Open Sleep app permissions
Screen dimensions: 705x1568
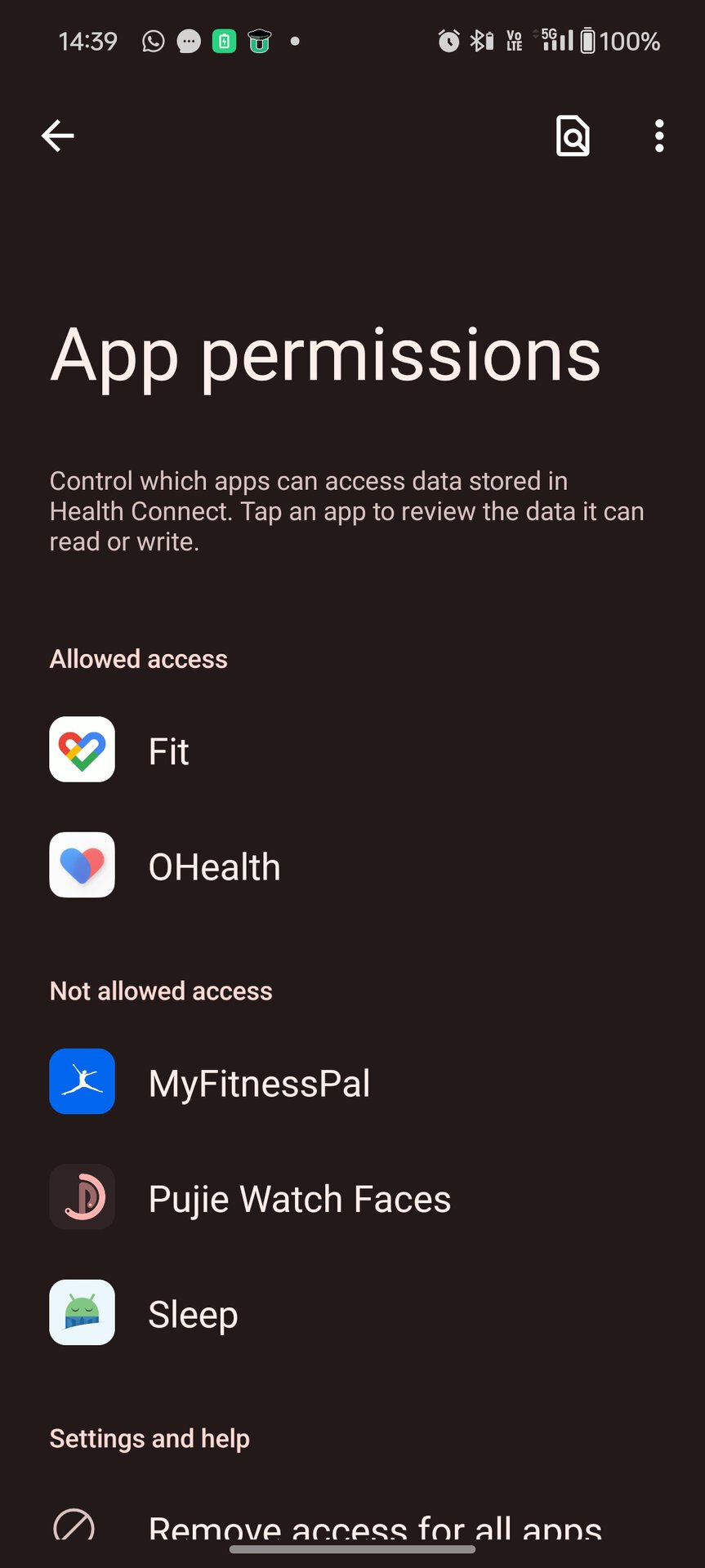(x=193, y=1314)
